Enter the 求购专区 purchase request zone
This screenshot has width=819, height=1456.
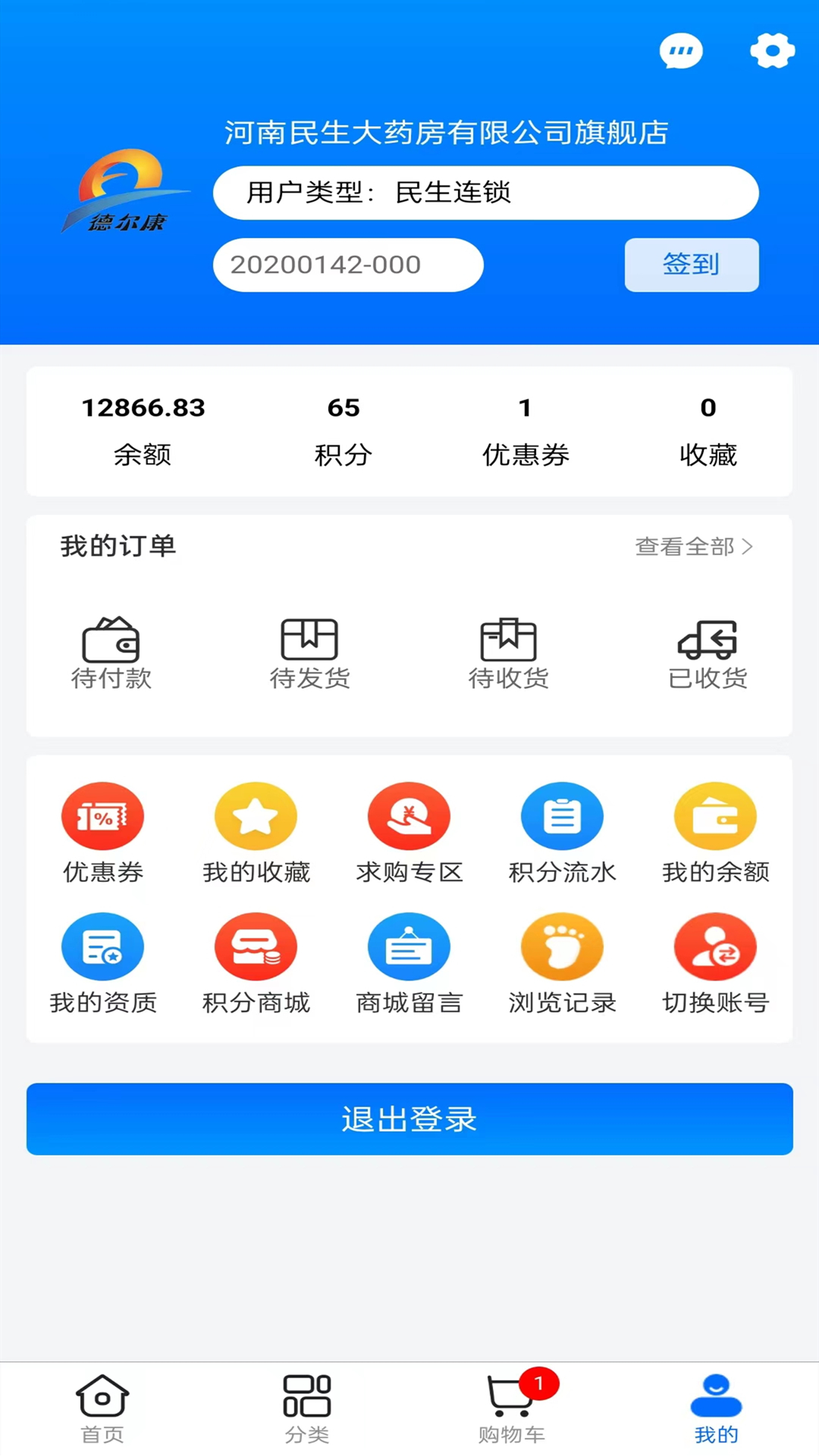coord(409,833)
